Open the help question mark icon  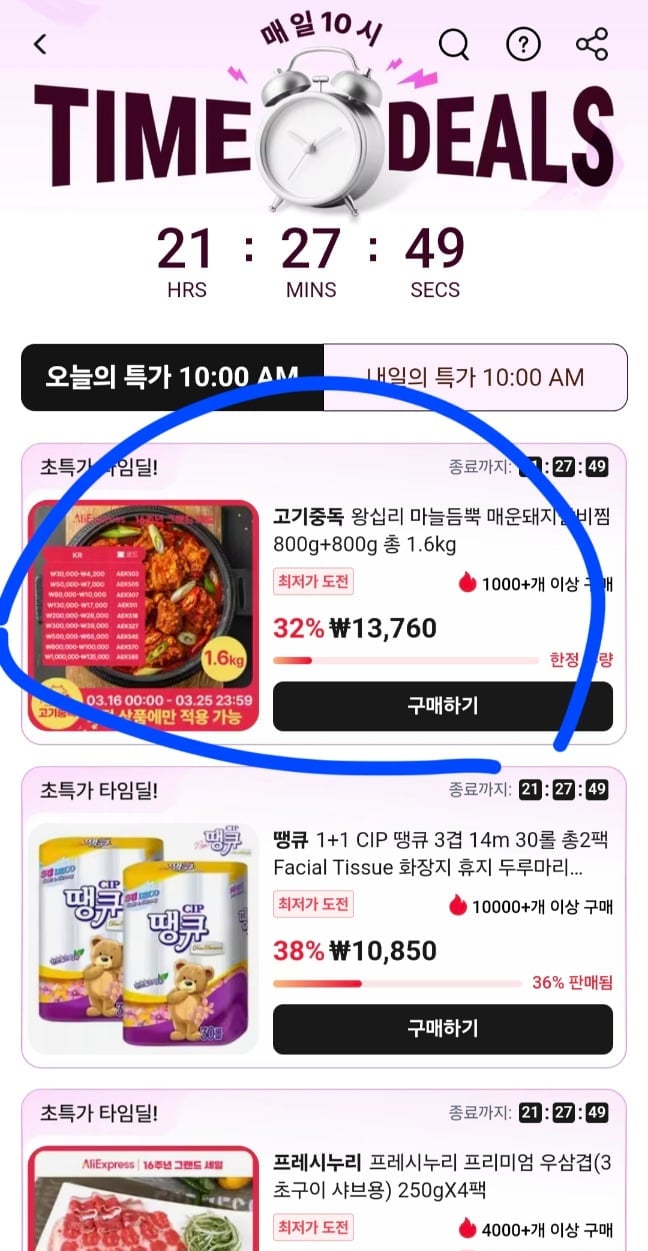[x=523, y=44]
